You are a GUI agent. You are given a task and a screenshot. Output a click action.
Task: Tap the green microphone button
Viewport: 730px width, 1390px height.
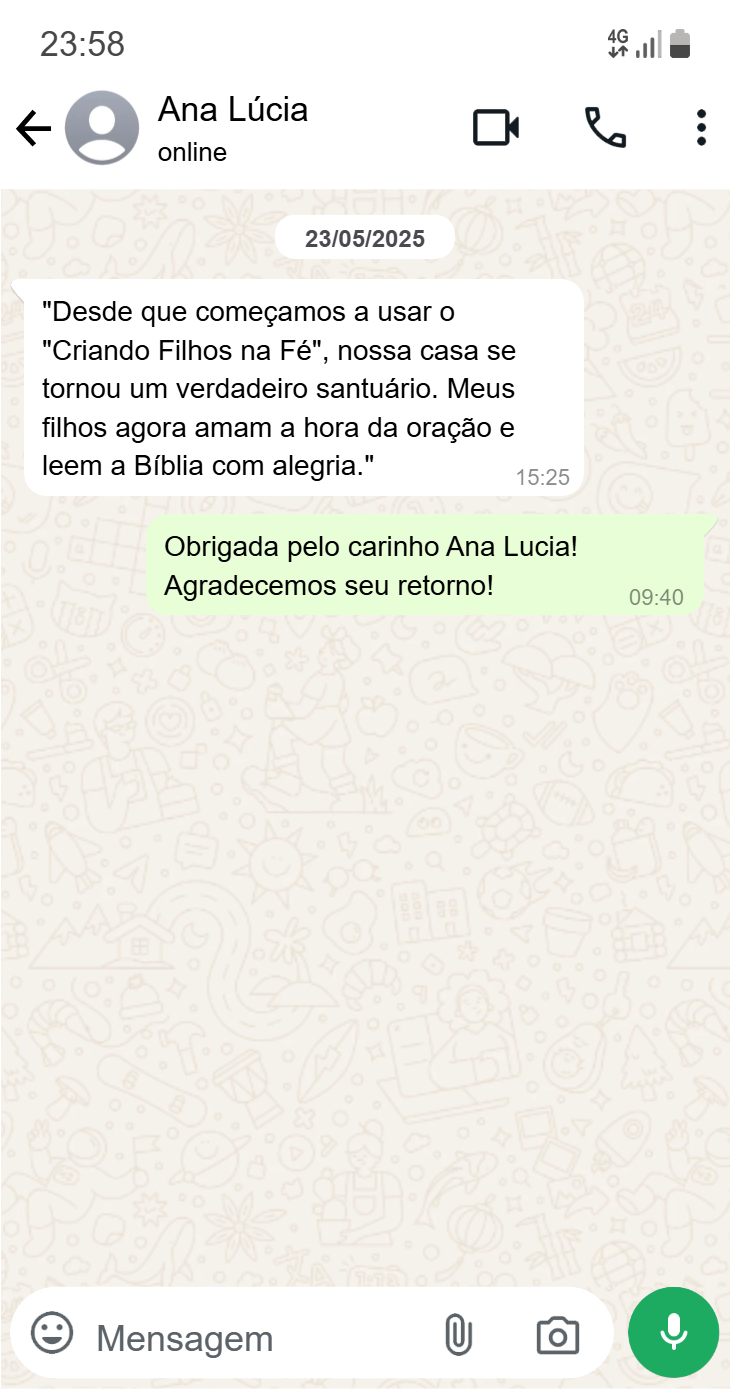tap(673, 1332)
